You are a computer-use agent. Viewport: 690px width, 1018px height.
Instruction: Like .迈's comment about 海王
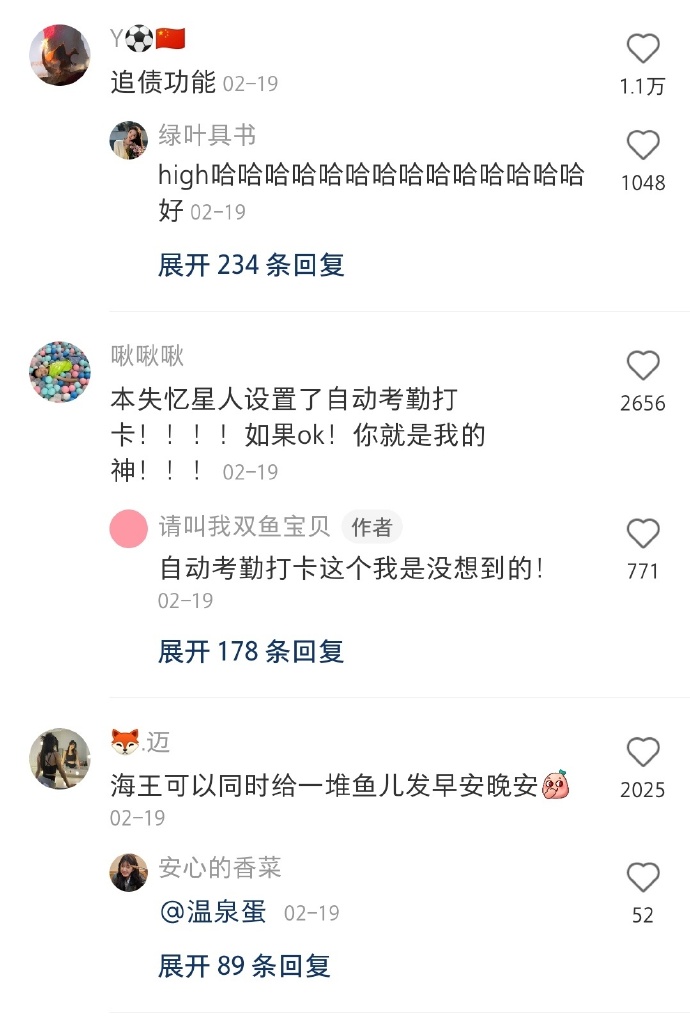[643, 753]
